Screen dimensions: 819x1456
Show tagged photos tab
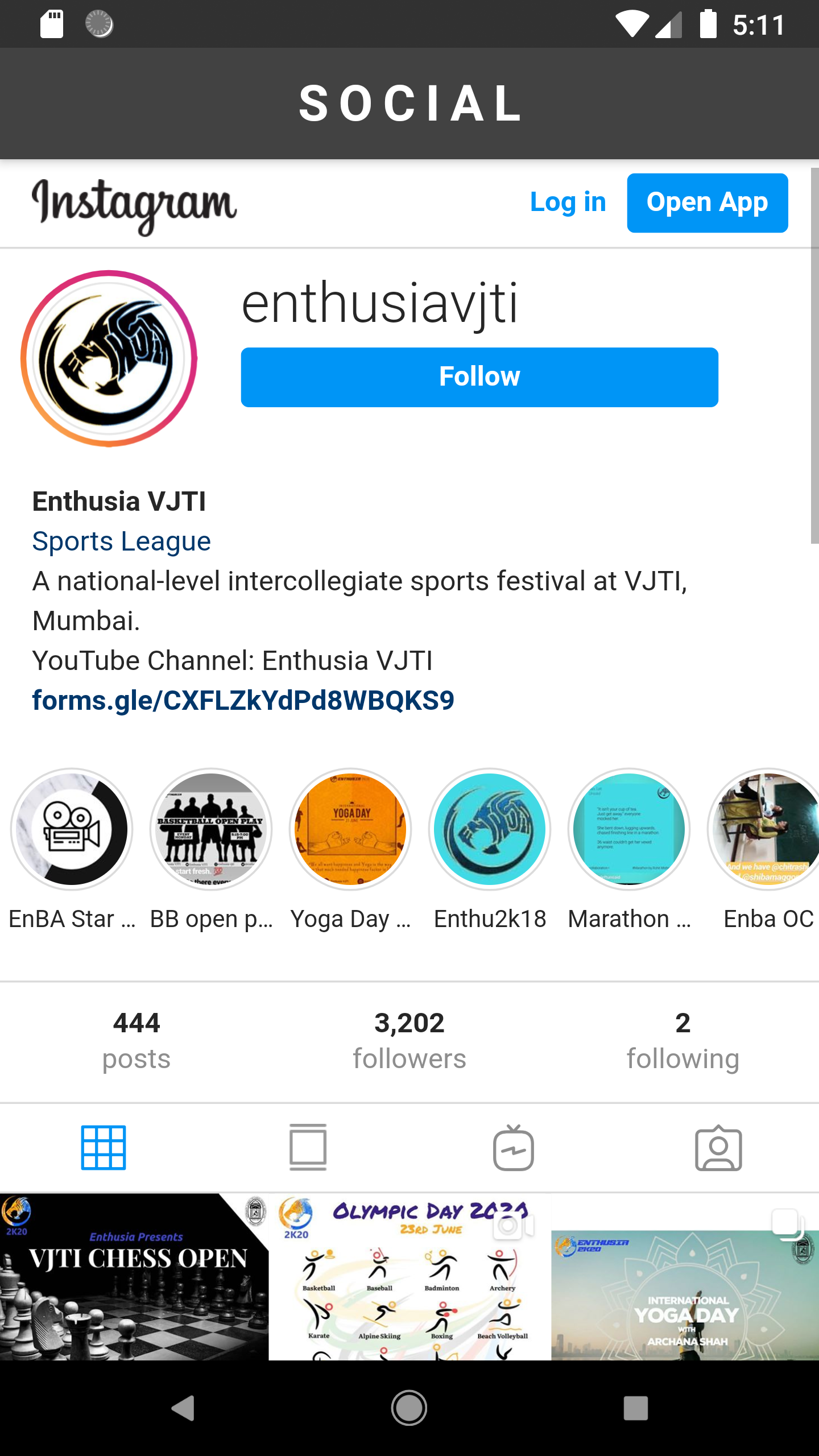[718, 1148]
